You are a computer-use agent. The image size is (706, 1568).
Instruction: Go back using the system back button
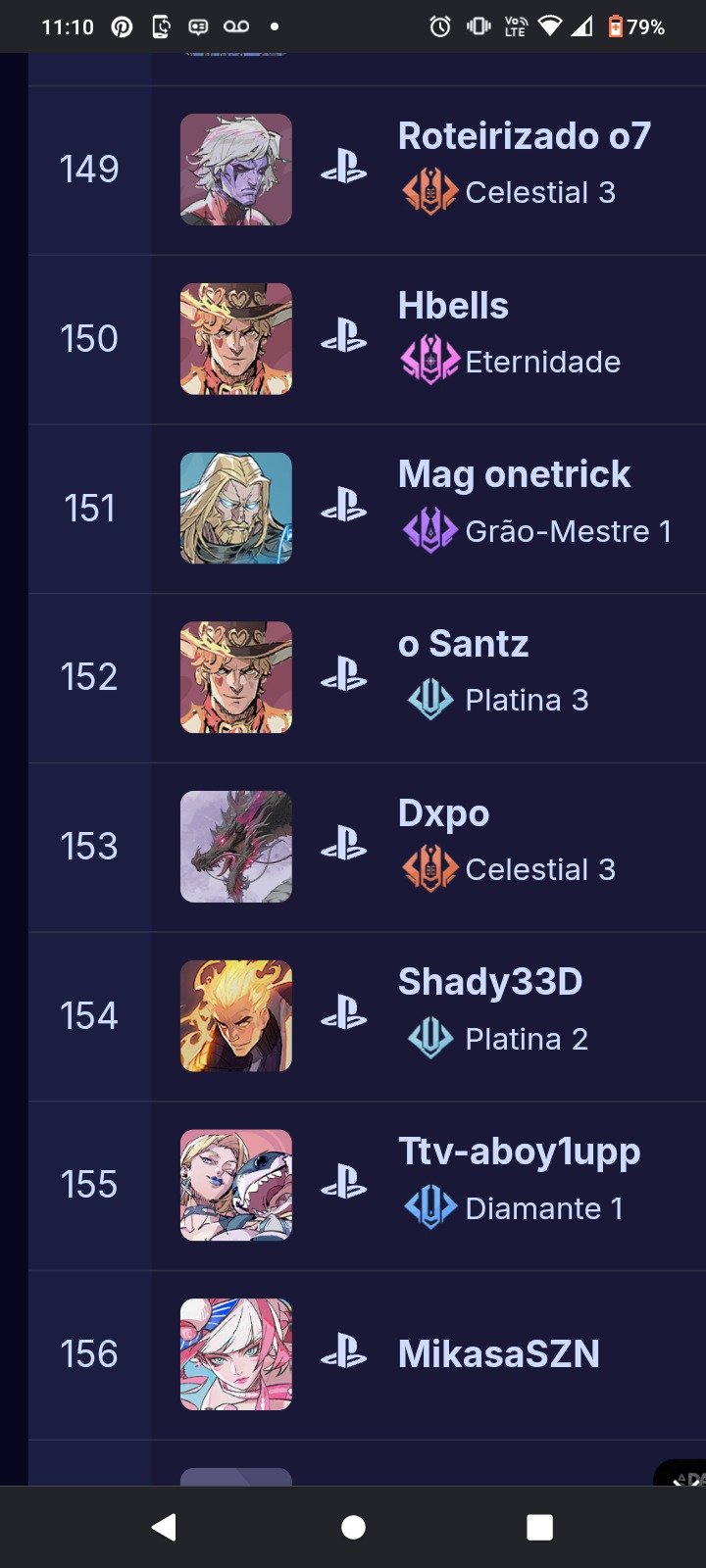[165, 1527]
